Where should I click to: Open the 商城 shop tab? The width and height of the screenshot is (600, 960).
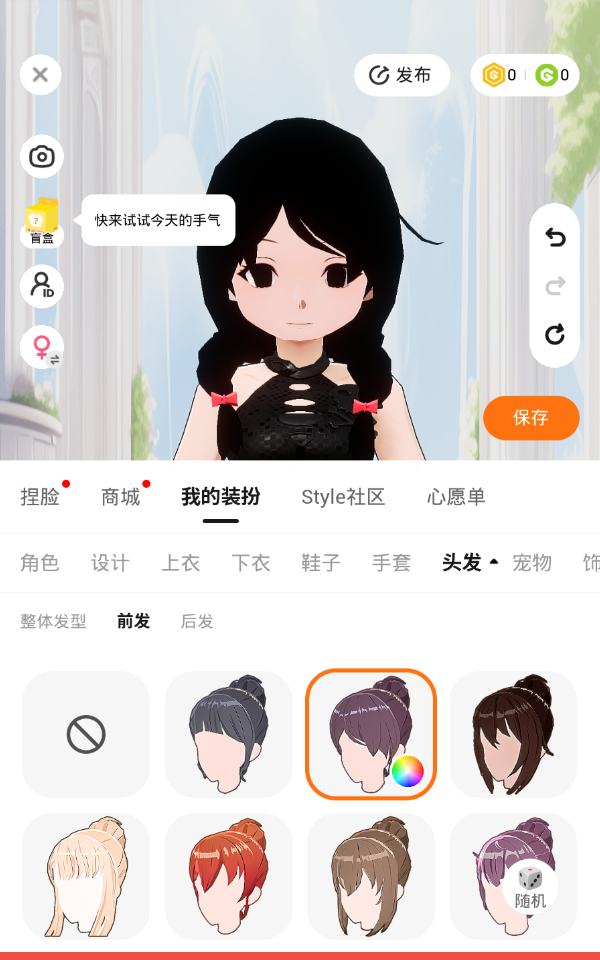click(121, 497)
